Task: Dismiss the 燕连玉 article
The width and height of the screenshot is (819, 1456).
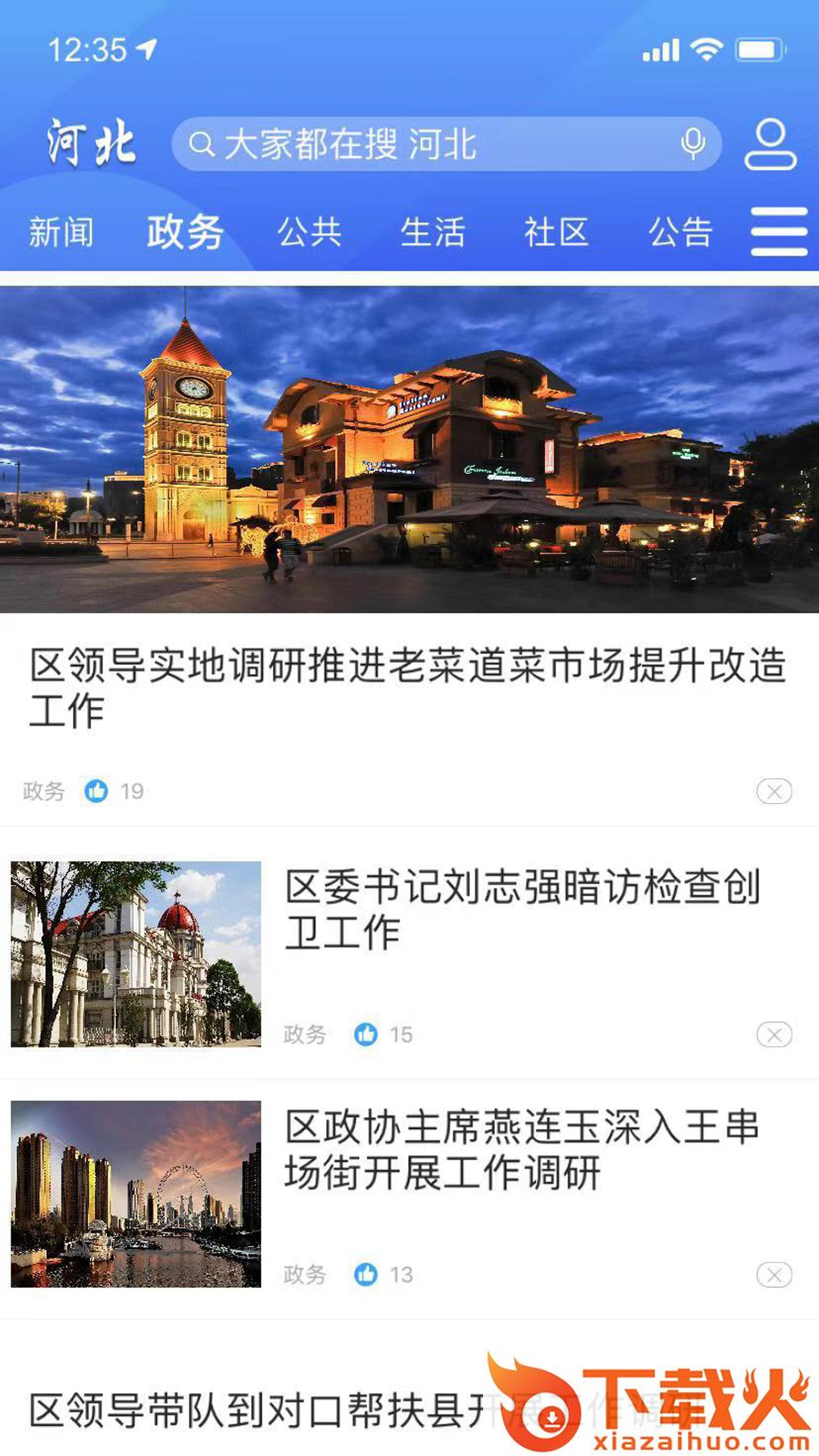Action: tap(773, 1275)
